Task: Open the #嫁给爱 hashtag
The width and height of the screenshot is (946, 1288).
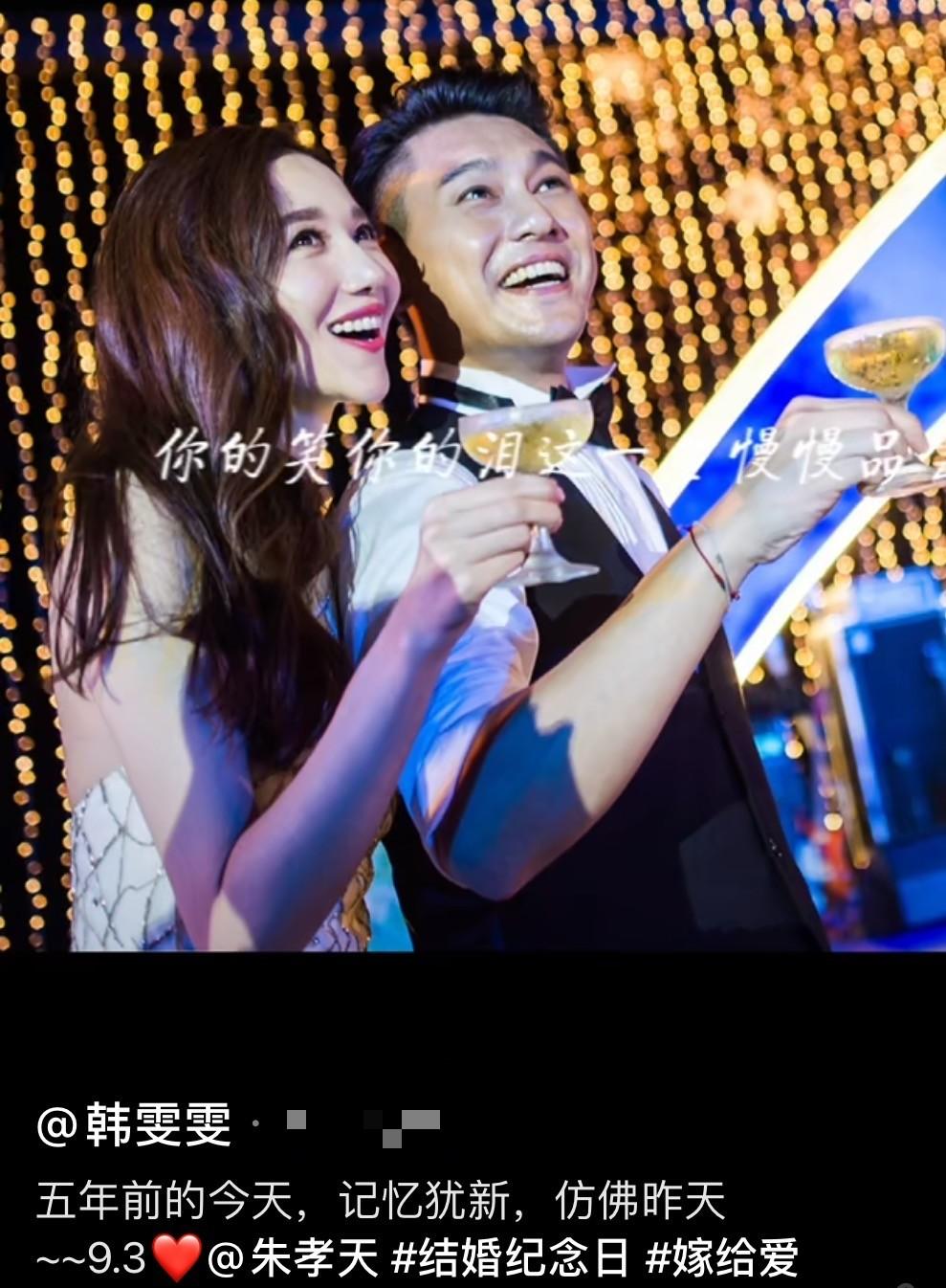Action: [x=722, y=1258]
